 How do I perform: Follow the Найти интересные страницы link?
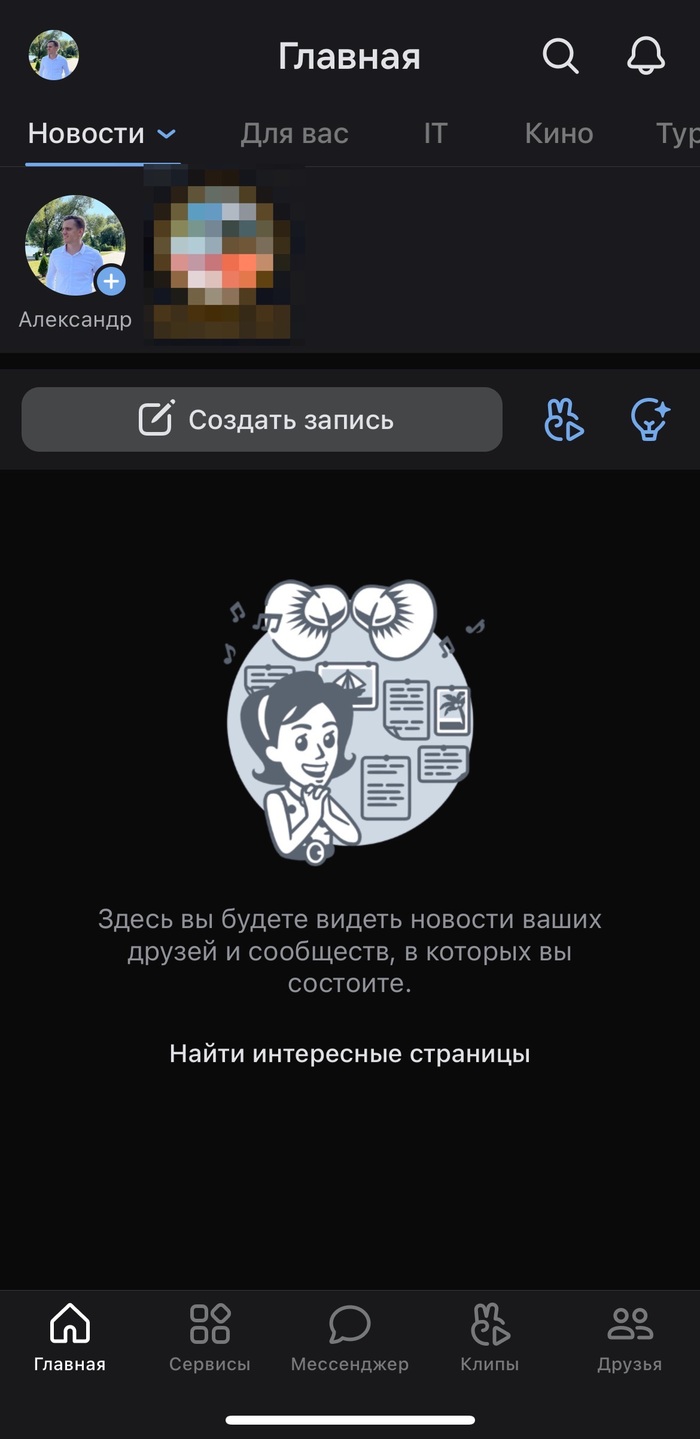(x=349, y=1053)
